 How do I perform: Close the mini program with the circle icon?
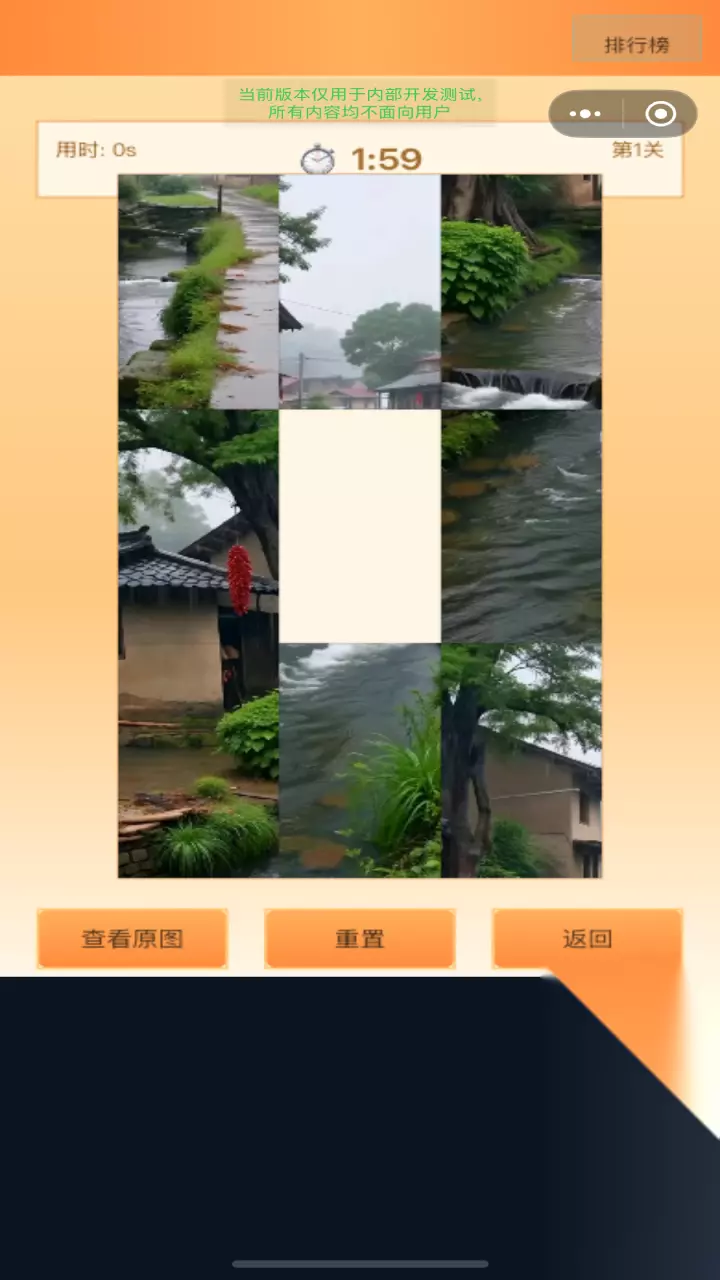coord(661,114)
